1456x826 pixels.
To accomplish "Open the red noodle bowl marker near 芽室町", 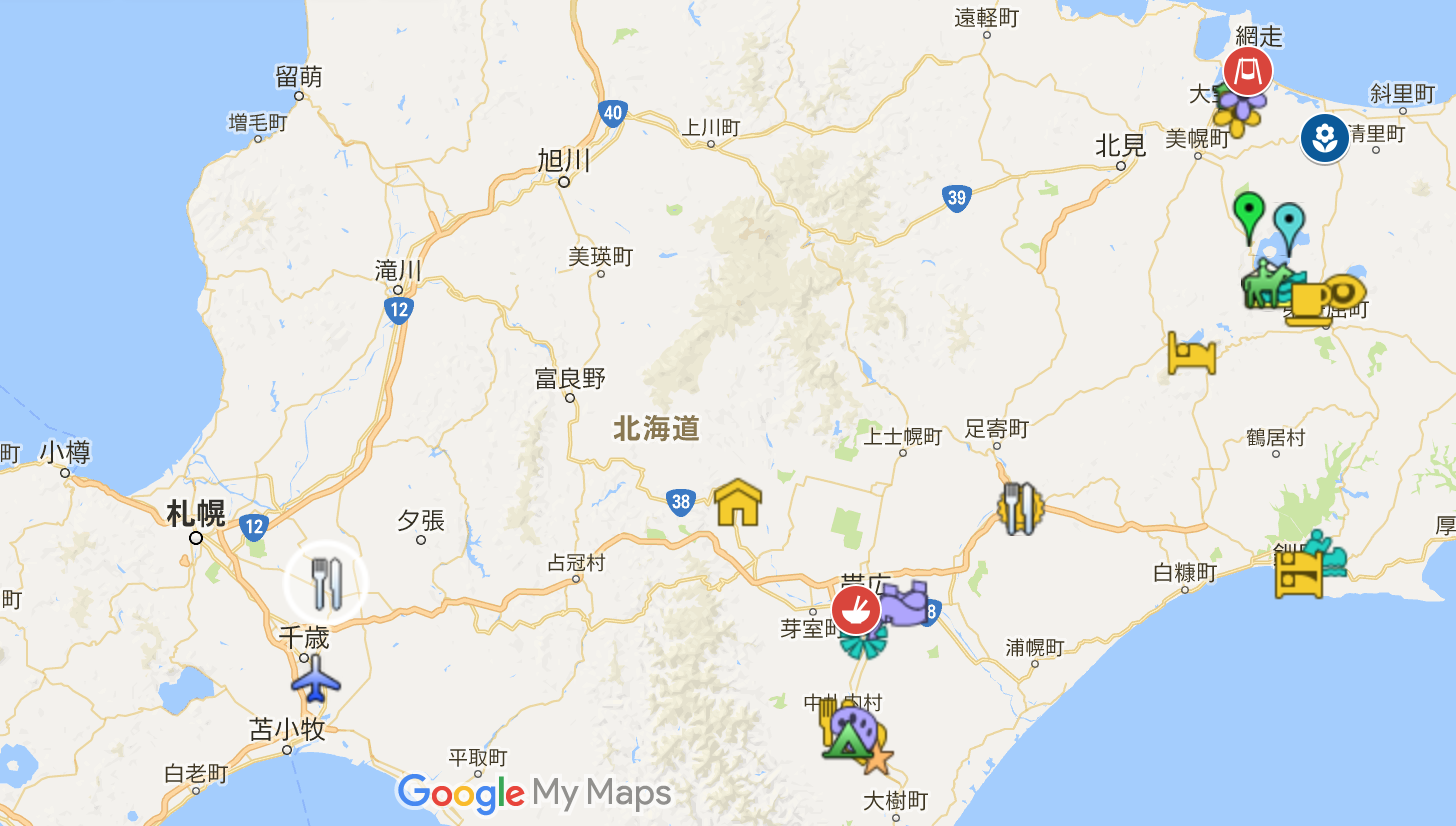I will (856, 609).
